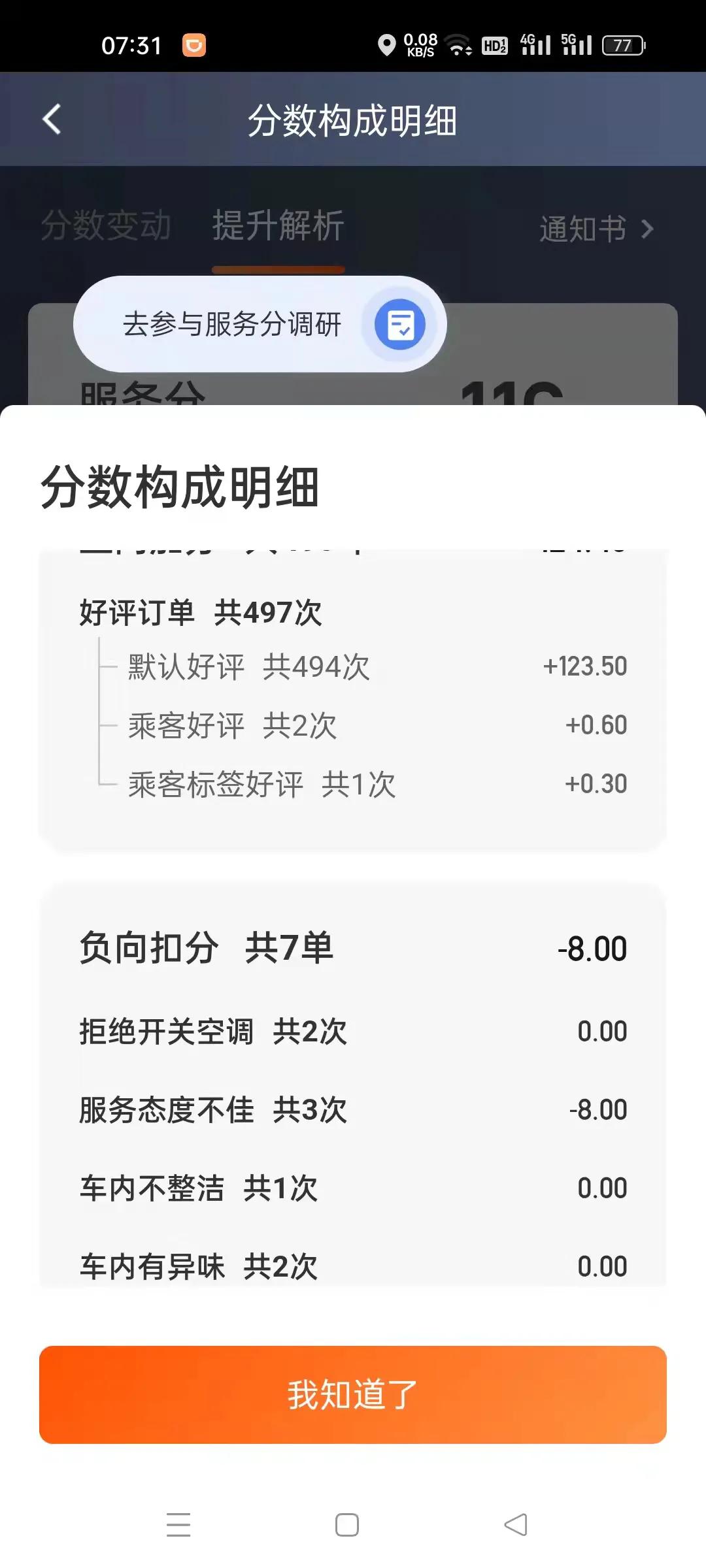The image size is (706, 1568).
Task: Tap the 我知道了 confirm button
Action: coord(353,1396)
